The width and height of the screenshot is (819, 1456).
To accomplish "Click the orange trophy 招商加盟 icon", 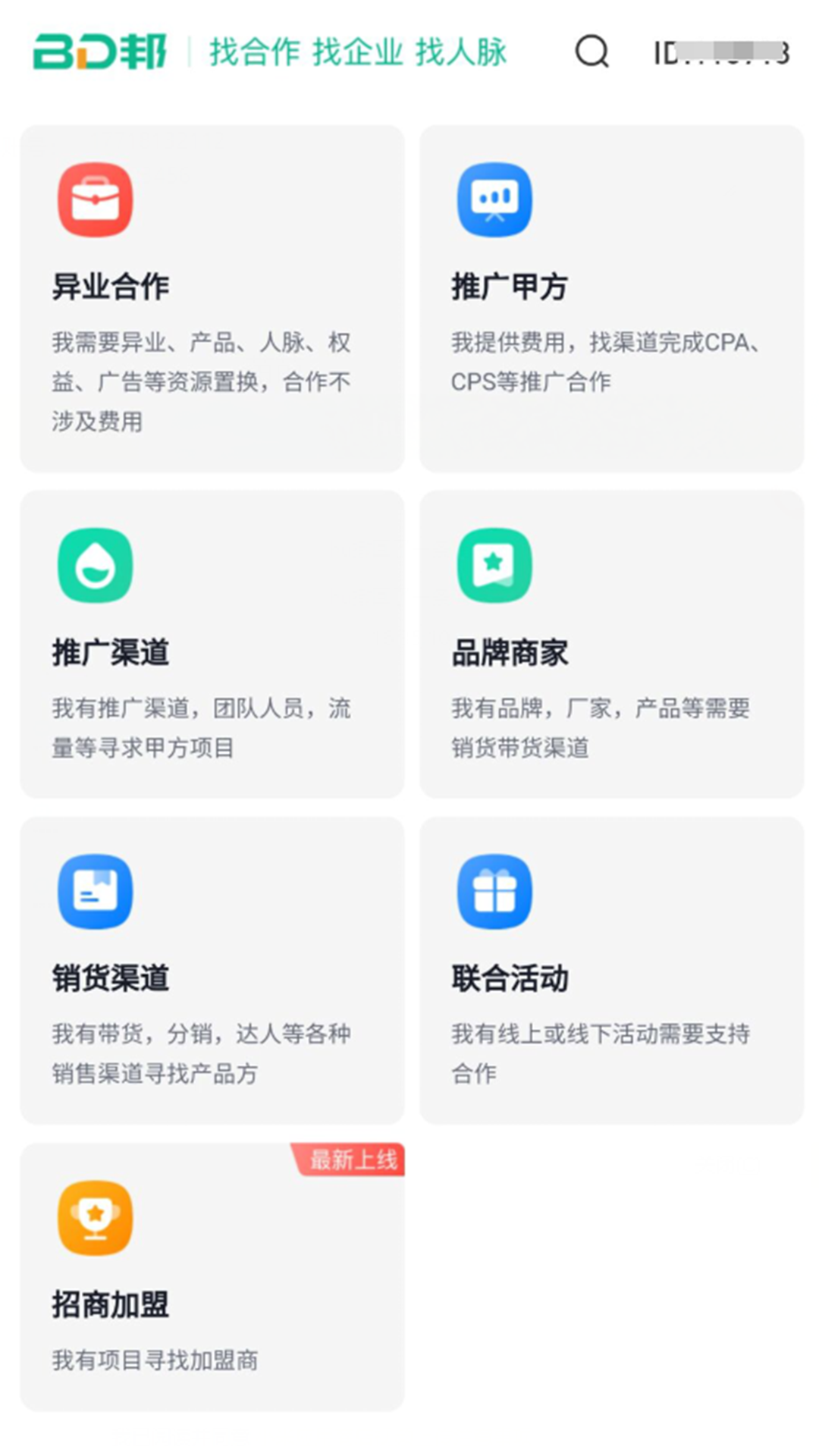I will pyautogui.click(x=94, y=1217).
